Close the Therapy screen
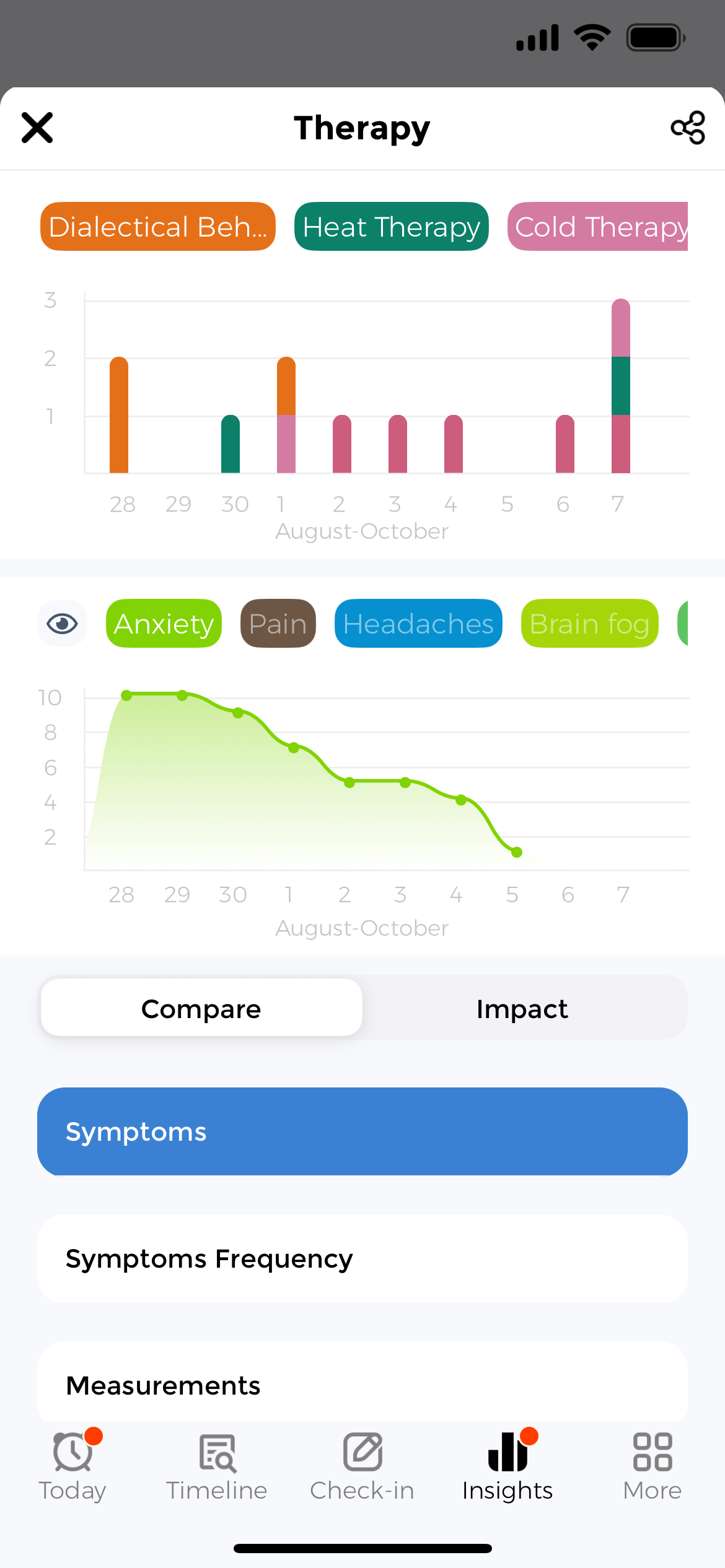Image resolution: width=725 pixels, height=1568 pixels. pos(37,128)
